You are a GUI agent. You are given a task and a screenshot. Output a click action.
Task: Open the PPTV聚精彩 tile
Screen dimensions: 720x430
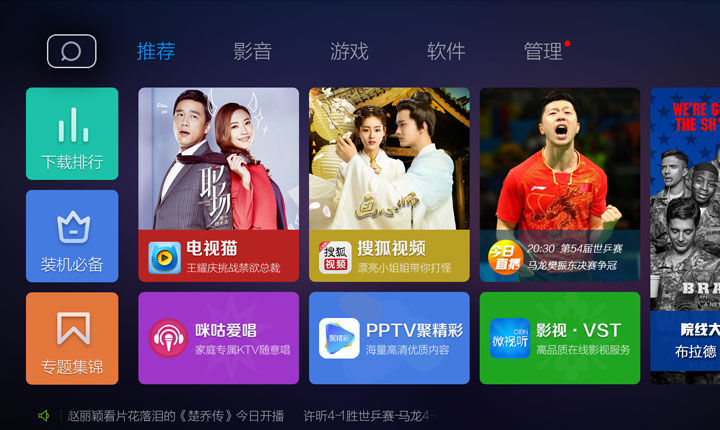pyautogui.click(x=389, y=338)
